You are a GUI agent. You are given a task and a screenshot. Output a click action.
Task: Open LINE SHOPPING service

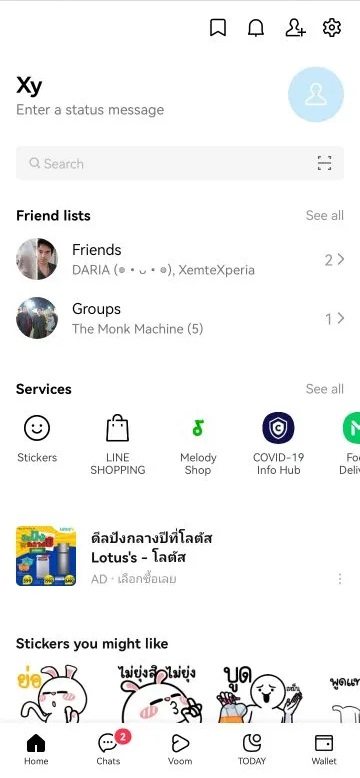pyautogui.click(x=118, y=444)
